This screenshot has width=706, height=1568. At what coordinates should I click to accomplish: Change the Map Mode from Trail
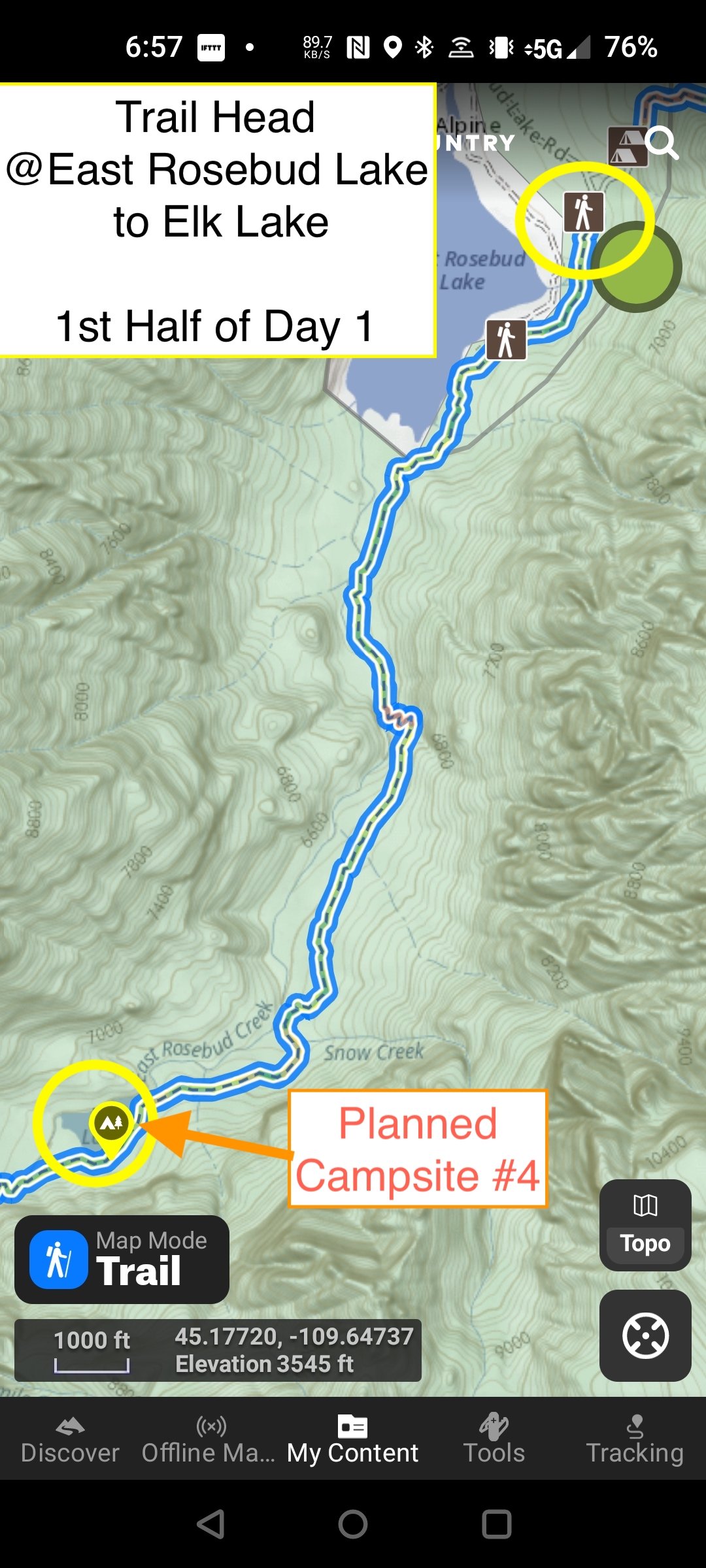click(x=122, y=1260)
